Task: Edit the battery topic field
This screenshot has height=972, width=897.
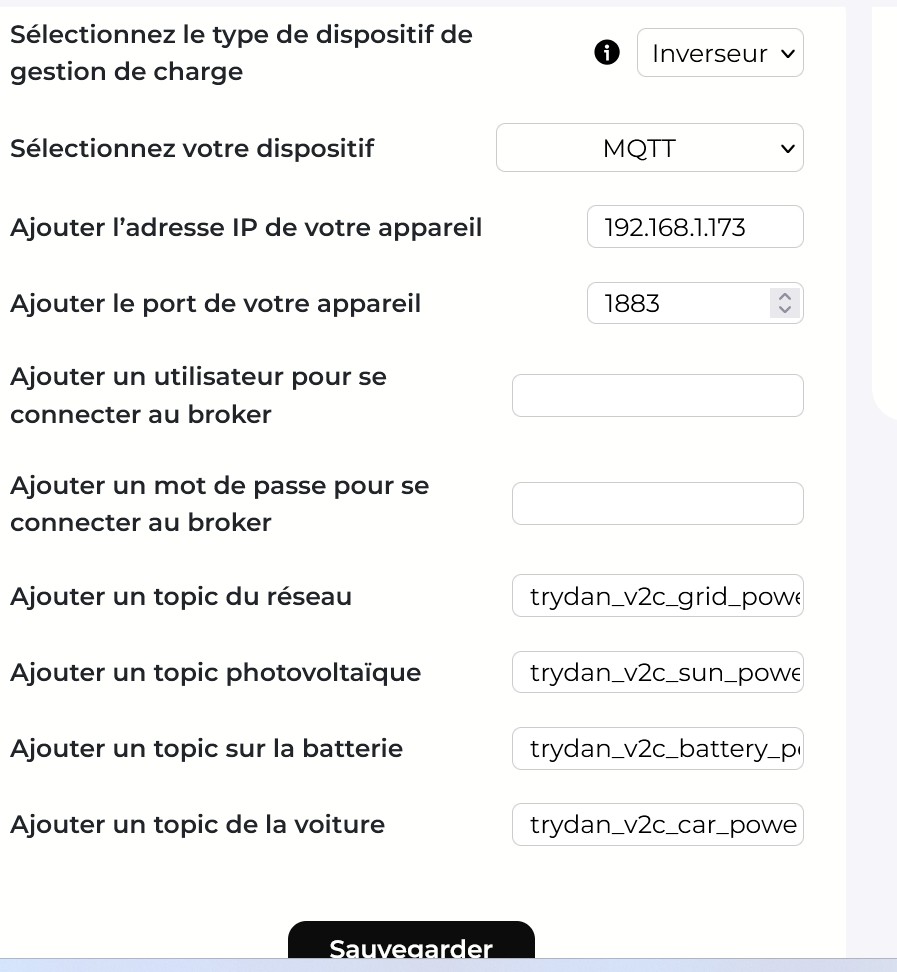Action: (657, 748)
